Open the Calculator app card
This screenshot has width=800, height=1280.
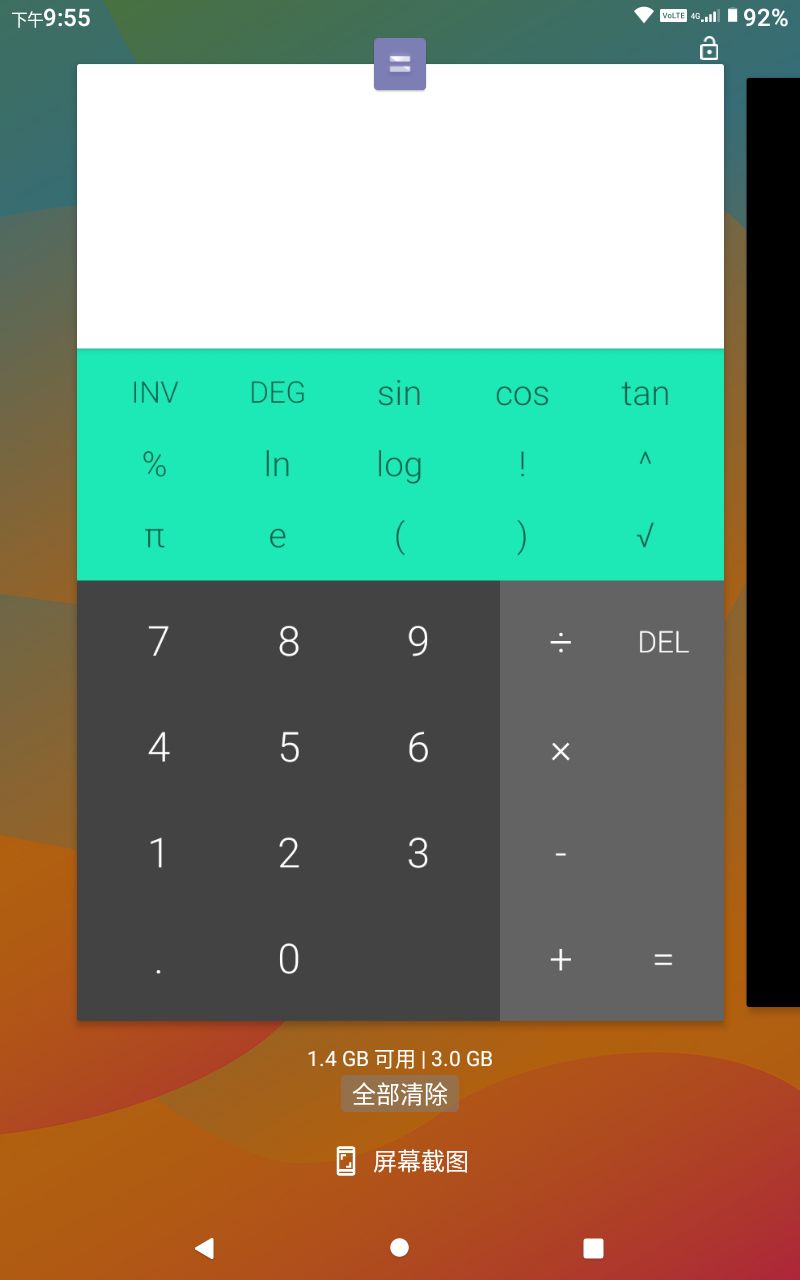400,542
